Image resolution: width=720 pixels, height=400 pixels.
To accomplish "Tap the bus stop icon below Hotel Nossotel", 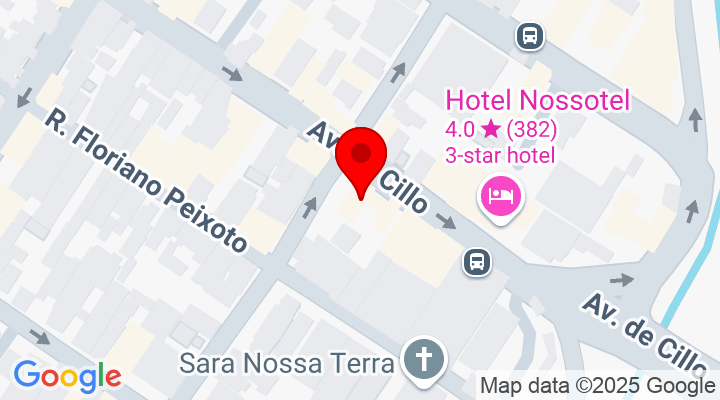I will pyautogui.click(x=477, y=262).
